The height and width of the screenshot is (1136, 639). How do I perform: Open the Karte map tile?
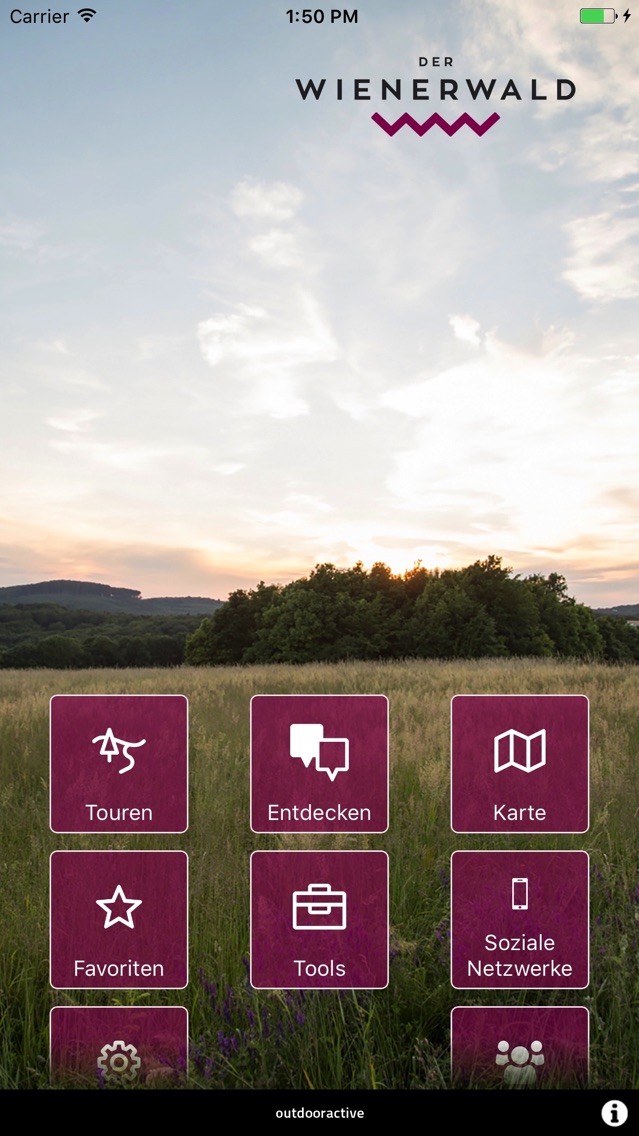click(519, 764)
